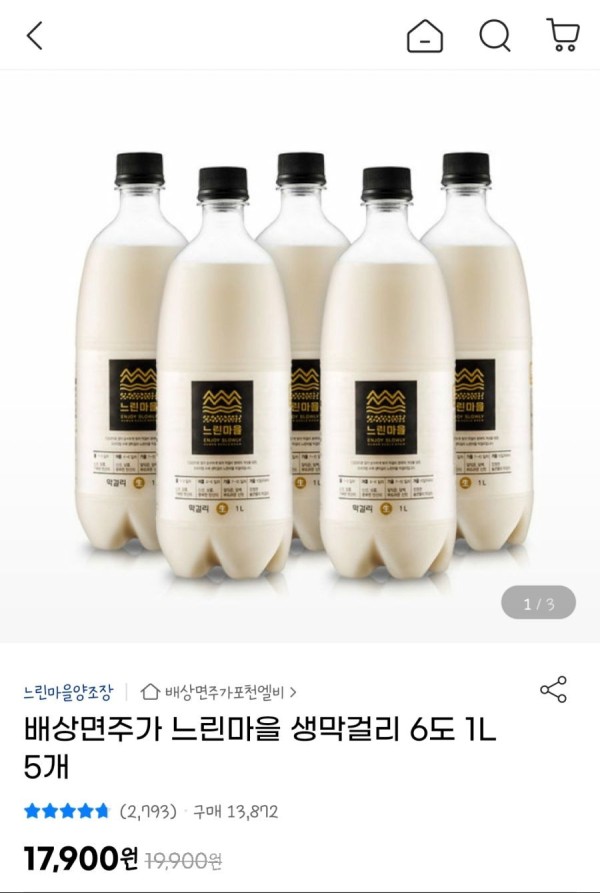Open the 느린마을양조장 brand link
The image size is (600, 893).
68,691
